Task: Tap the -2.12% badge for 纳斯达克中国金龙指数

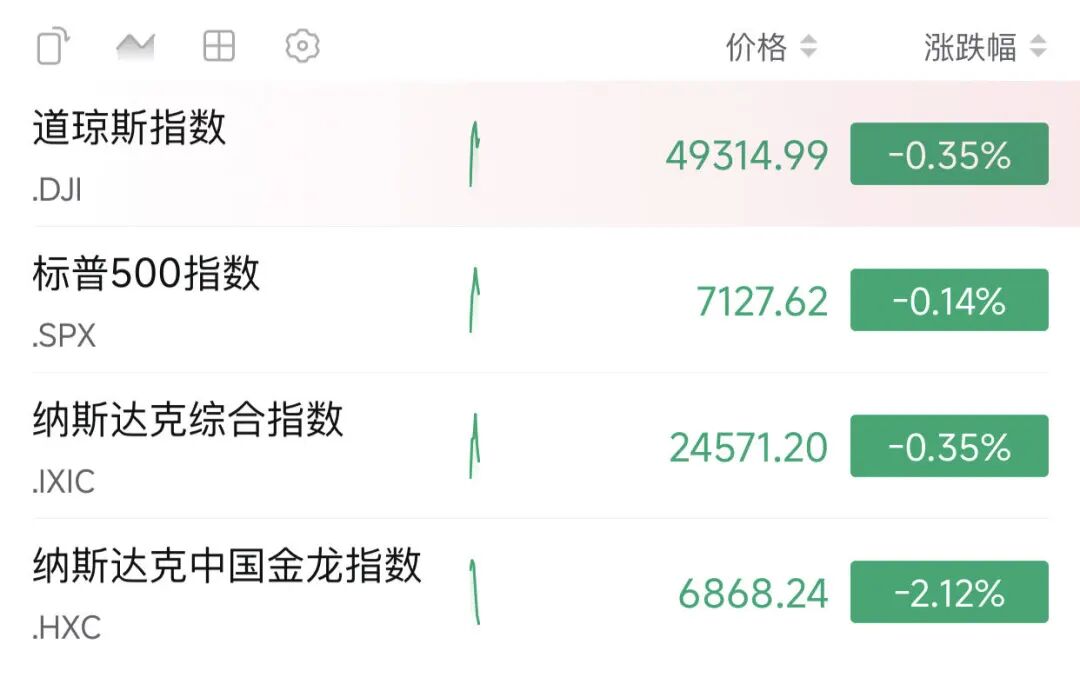Action: click(x=949, y=592)
